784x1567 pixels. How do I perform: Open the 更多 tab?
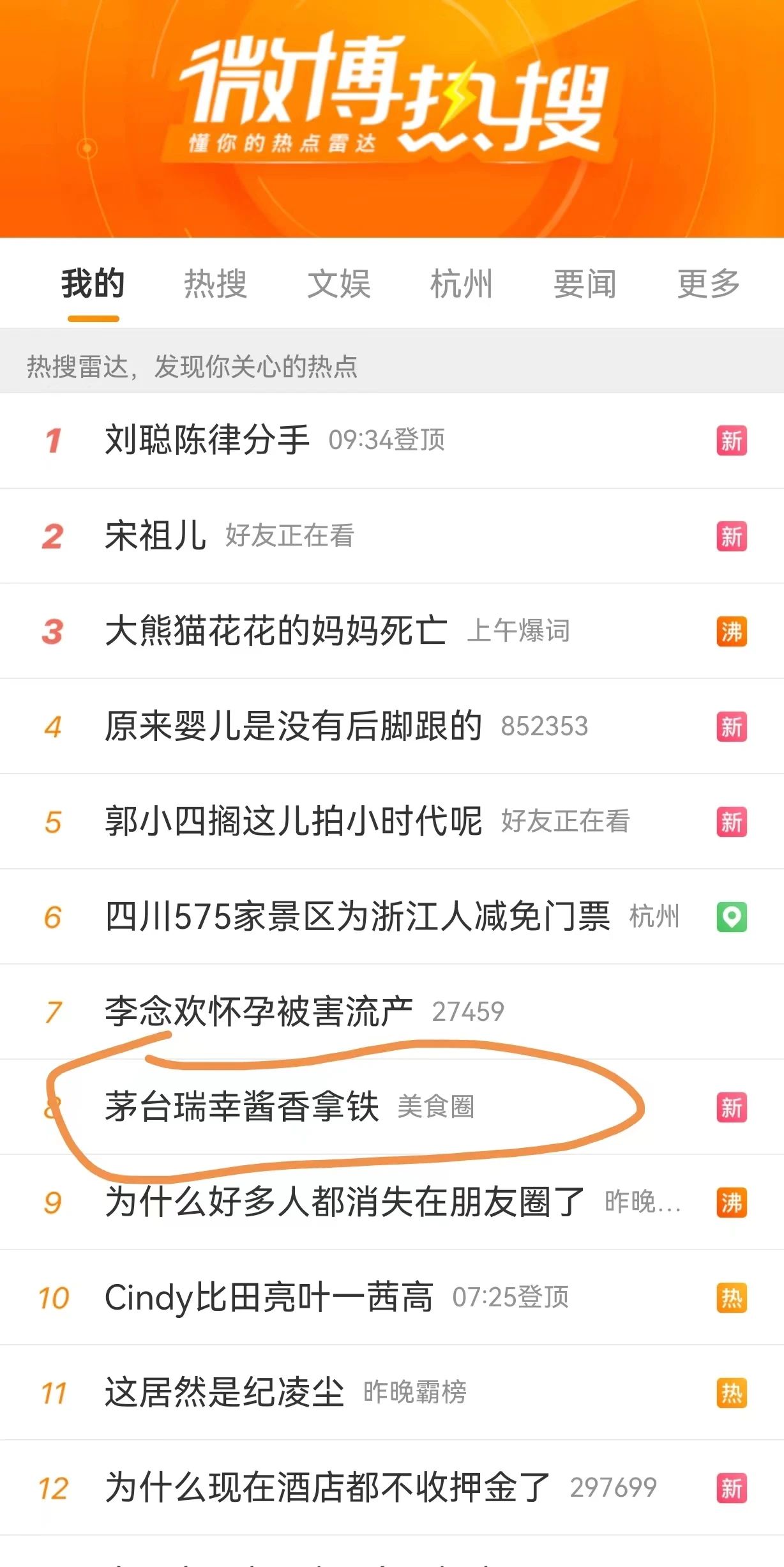(x=708, y=284)
